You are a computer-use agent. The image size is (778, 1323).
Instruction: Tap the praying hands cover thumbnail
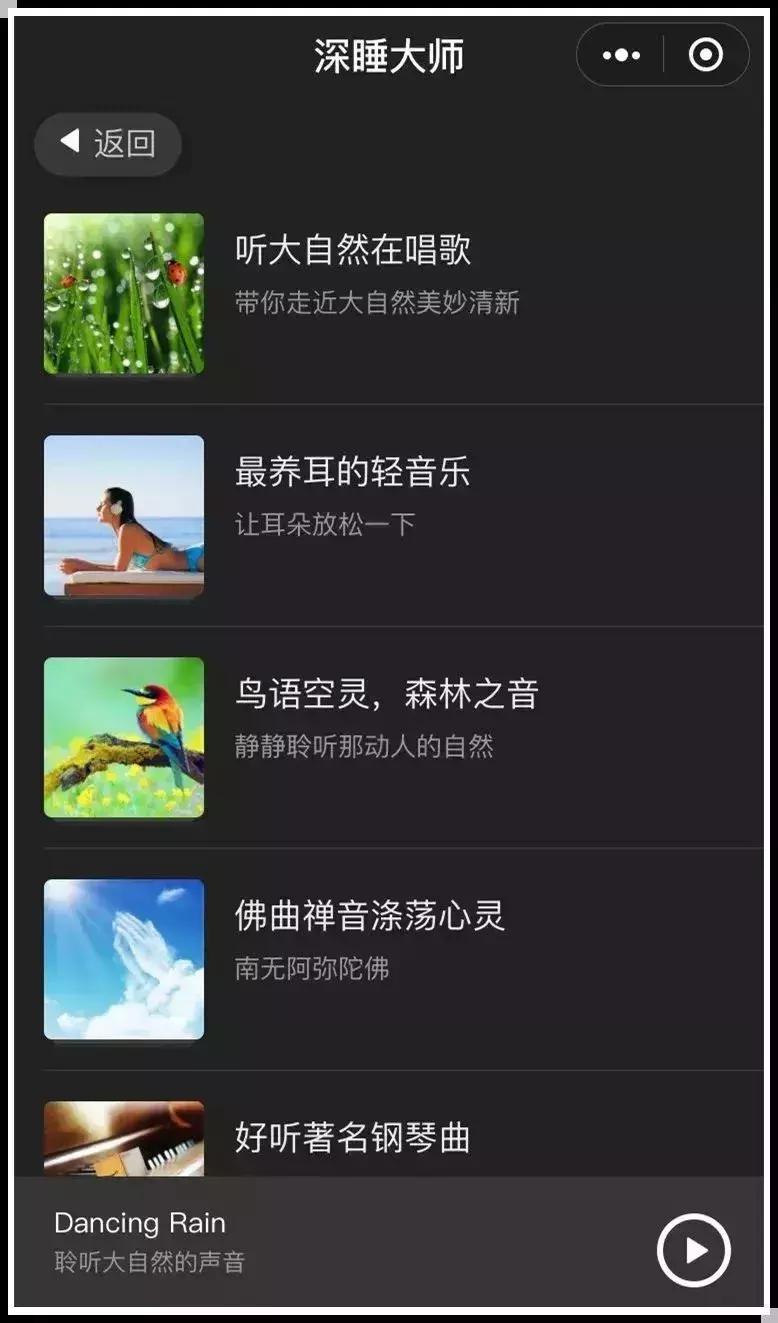tap(123, 959)
